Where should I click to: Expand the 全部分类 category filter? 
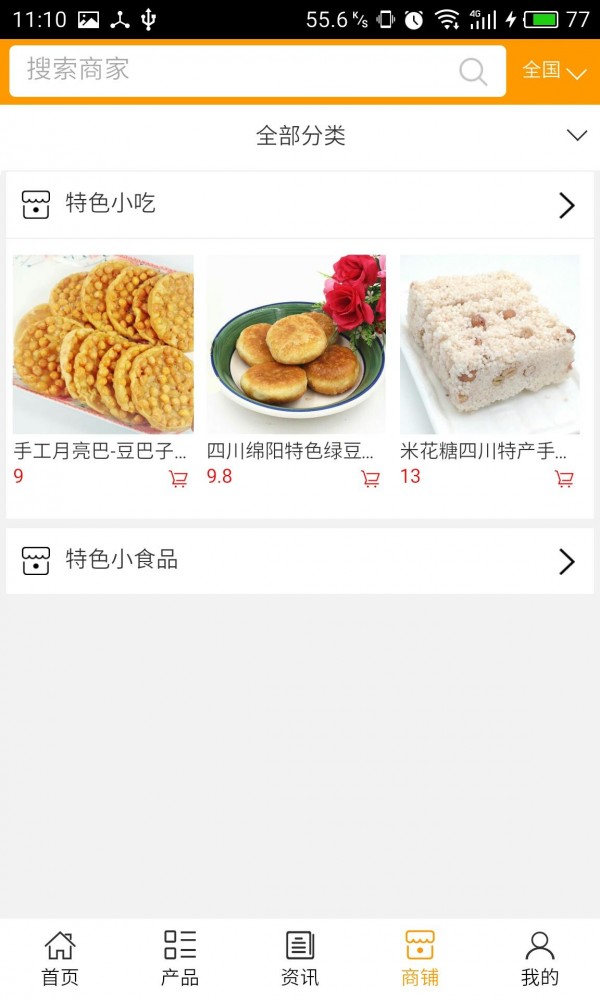(300, 136)
